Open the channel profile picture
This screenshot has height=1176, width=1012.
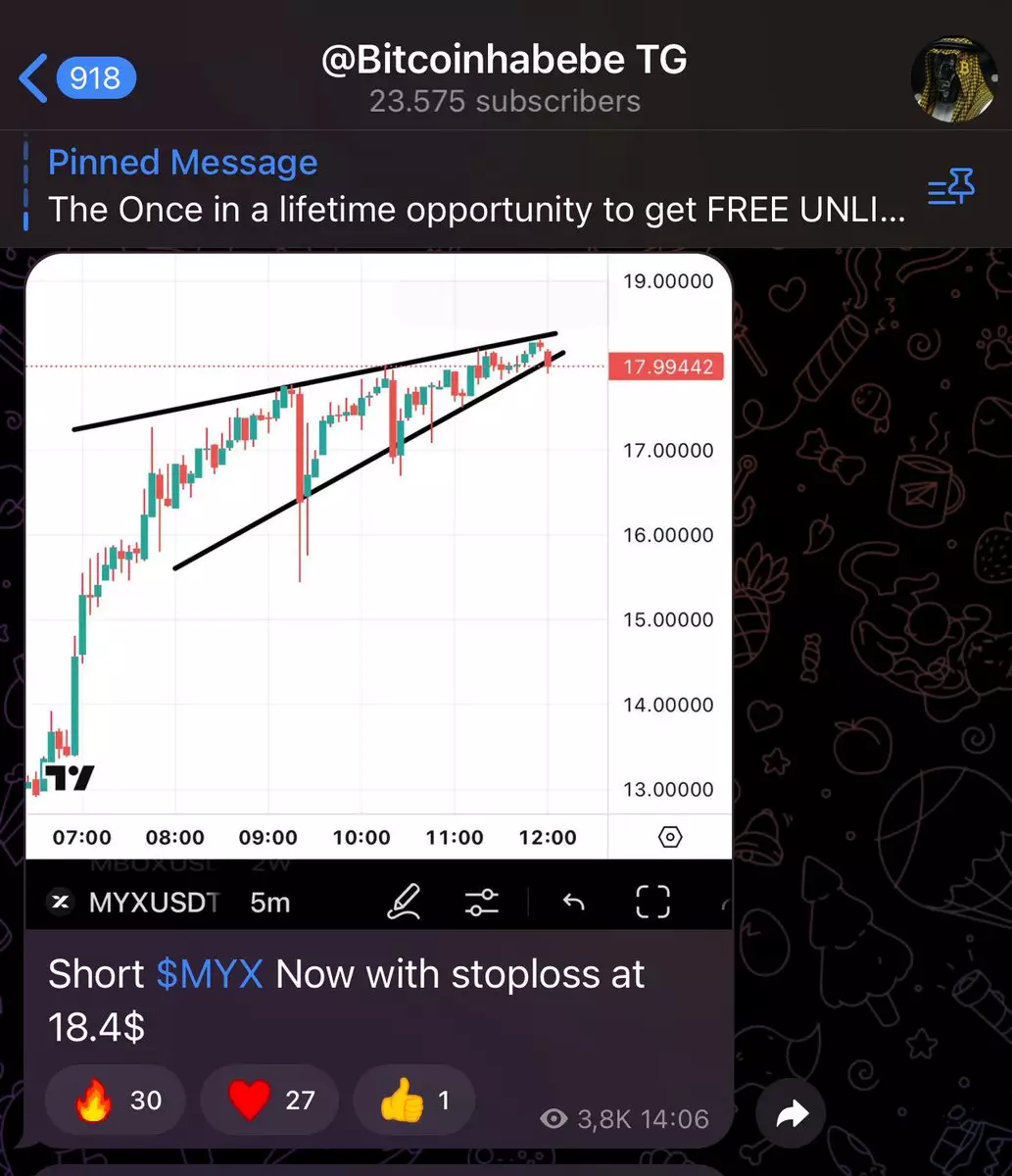(952, 79)
